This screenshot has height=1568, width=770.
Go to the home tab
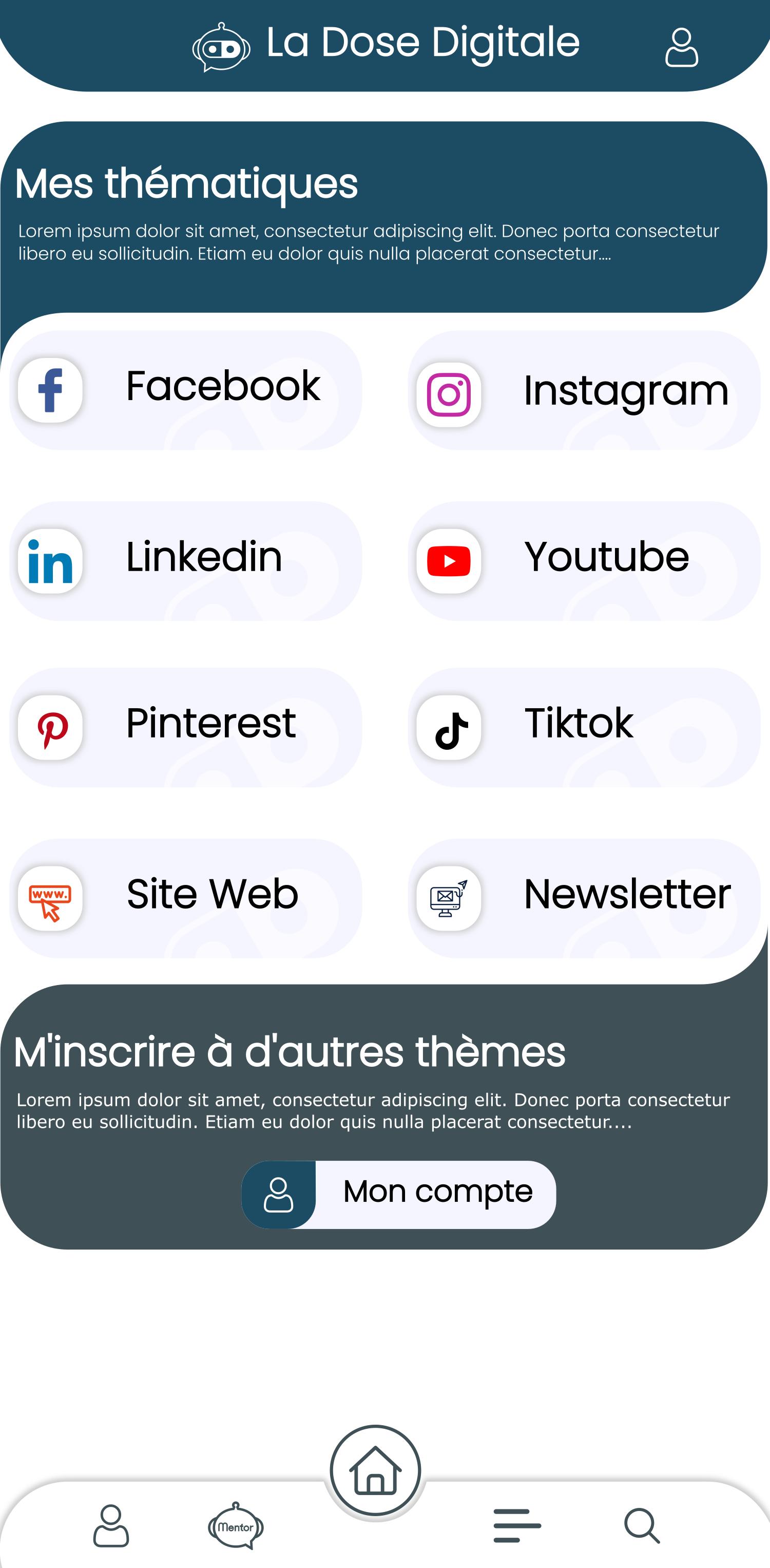tap(375, 1470)
